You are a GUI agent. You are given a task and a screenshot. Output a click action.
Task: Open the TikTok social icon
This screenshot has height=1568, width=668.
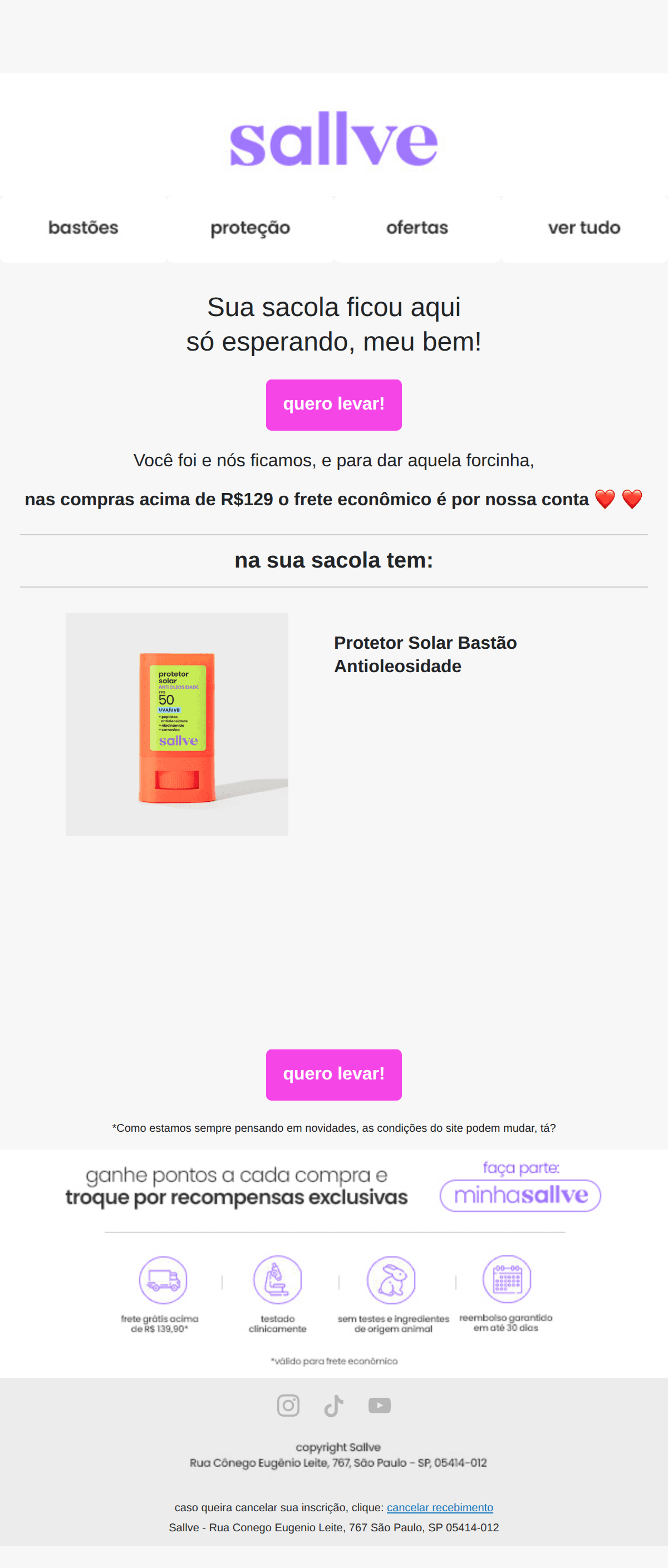pyautogui.click(x=333, y=1406)
